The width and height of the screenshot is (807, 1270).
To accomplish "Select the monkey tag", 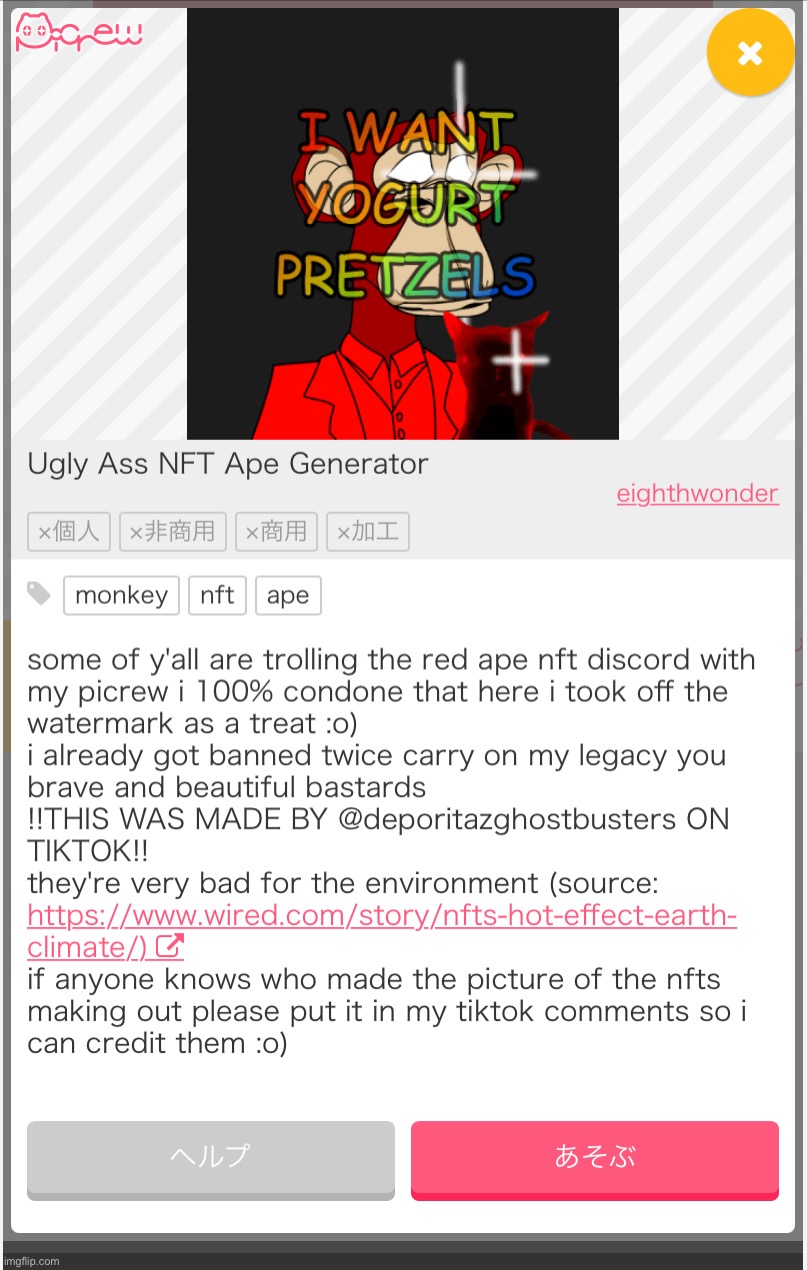I will point(121,595).
